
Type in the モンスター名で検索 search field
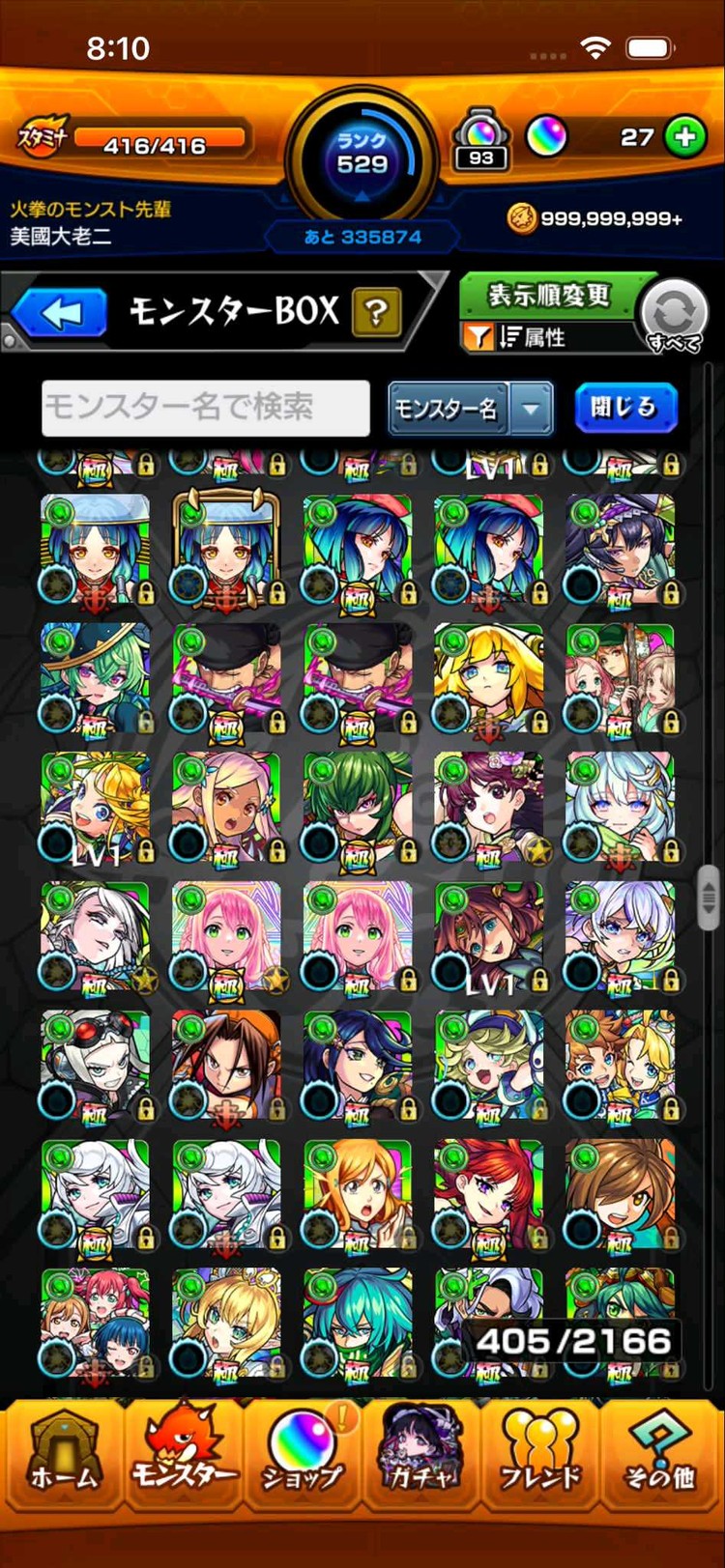pos(206,408)
